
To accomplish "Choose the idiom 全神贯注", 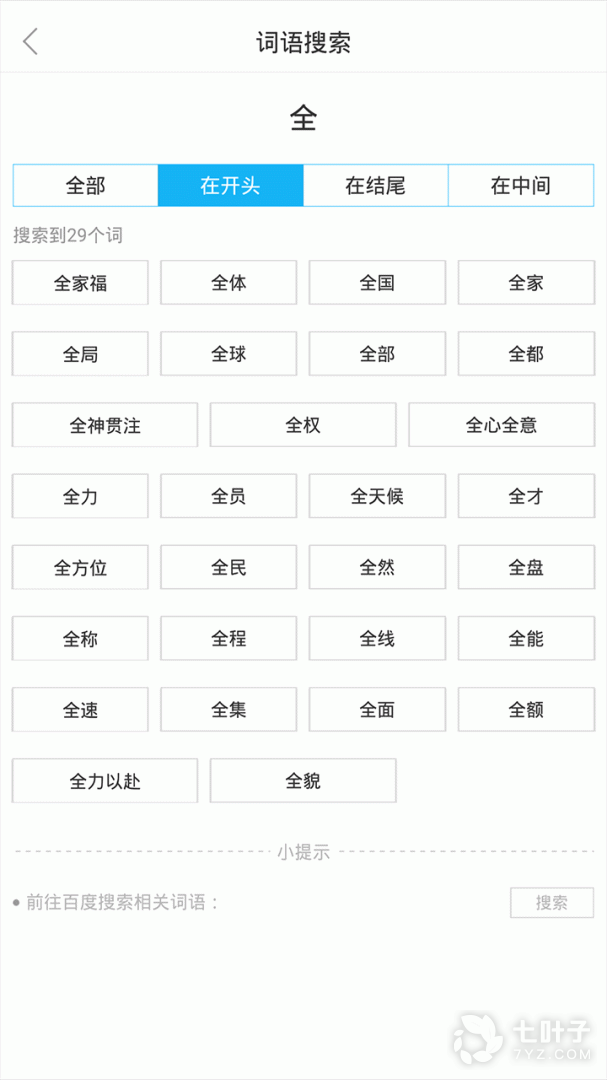I will coord(105,425).
